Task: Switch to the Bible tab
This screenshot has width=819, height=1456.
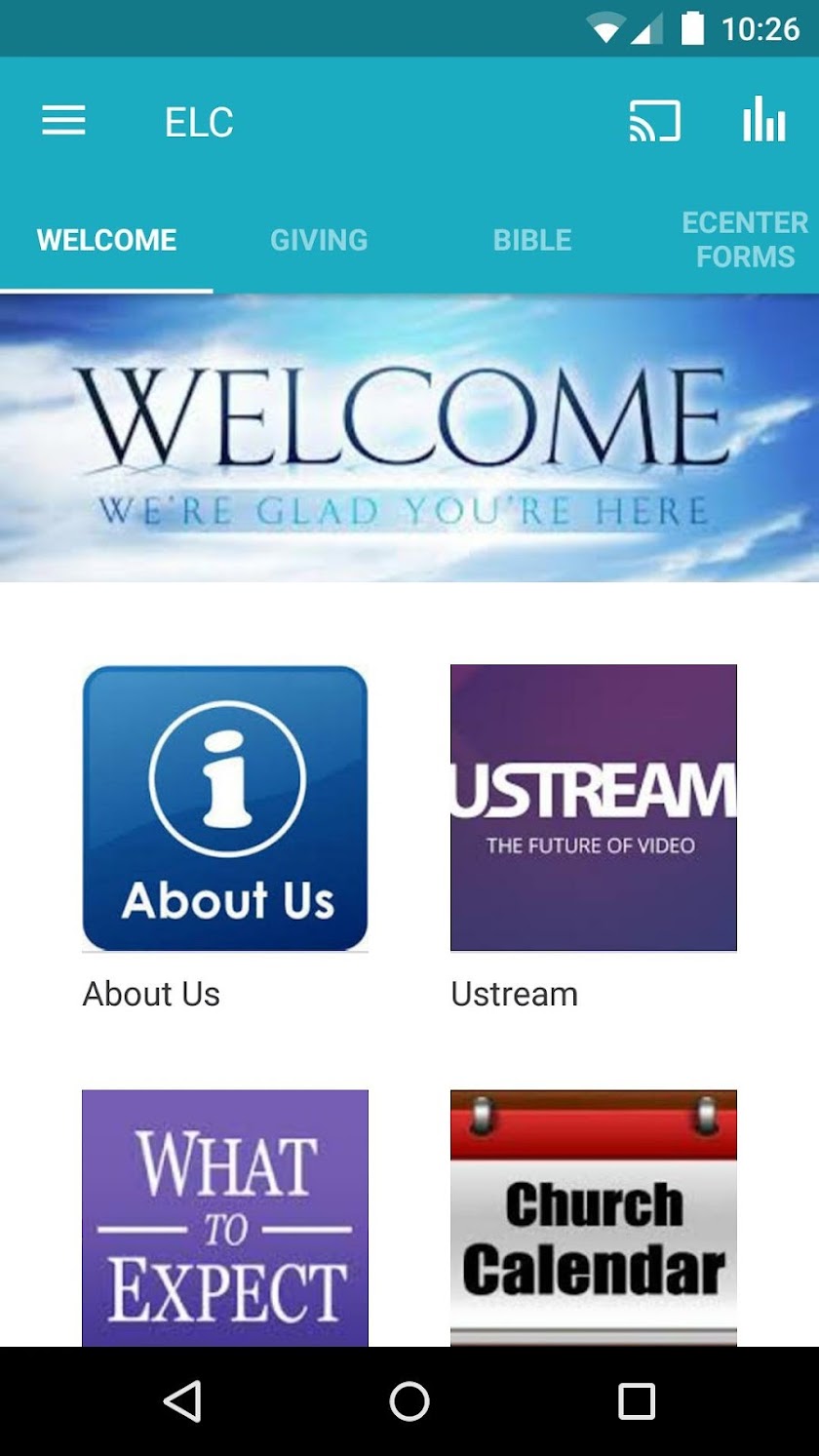Action: tap(531, 240)
